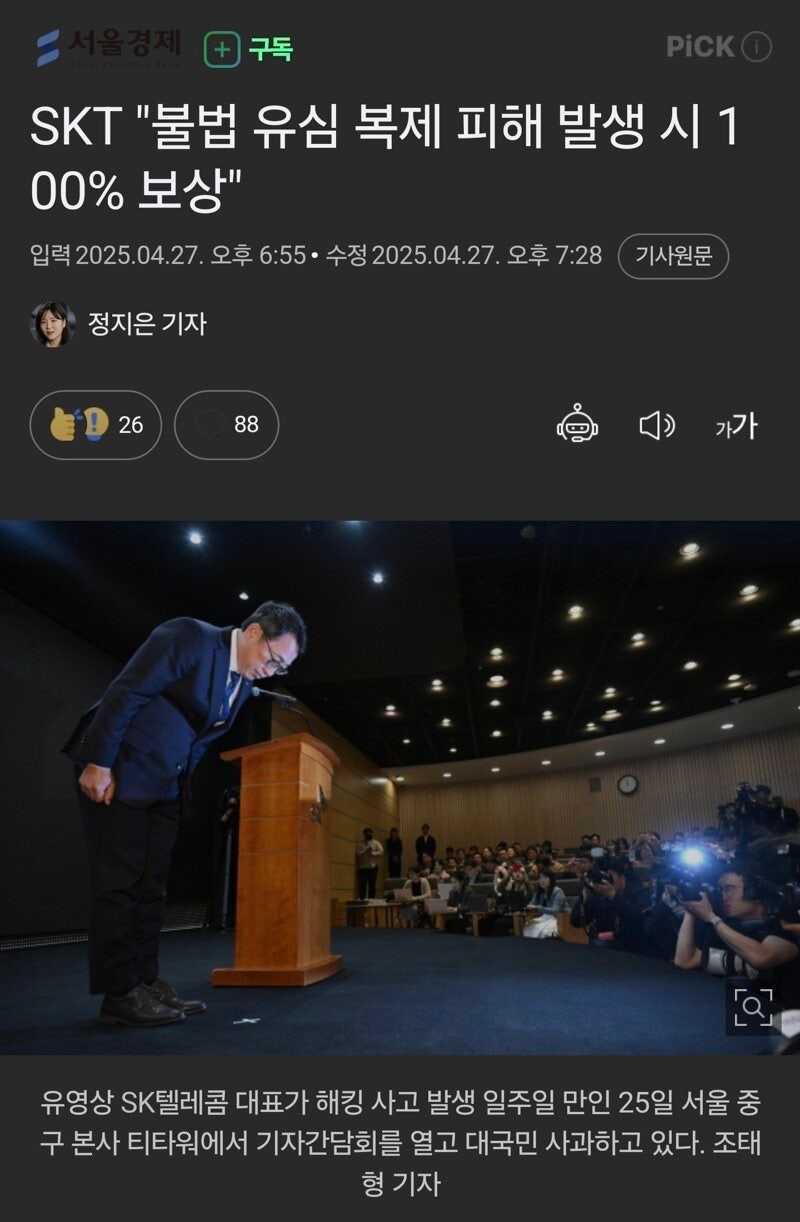Enlarge the press conference photo
The height and width of the screenshot is (1222, 800).
point(752,1006)
